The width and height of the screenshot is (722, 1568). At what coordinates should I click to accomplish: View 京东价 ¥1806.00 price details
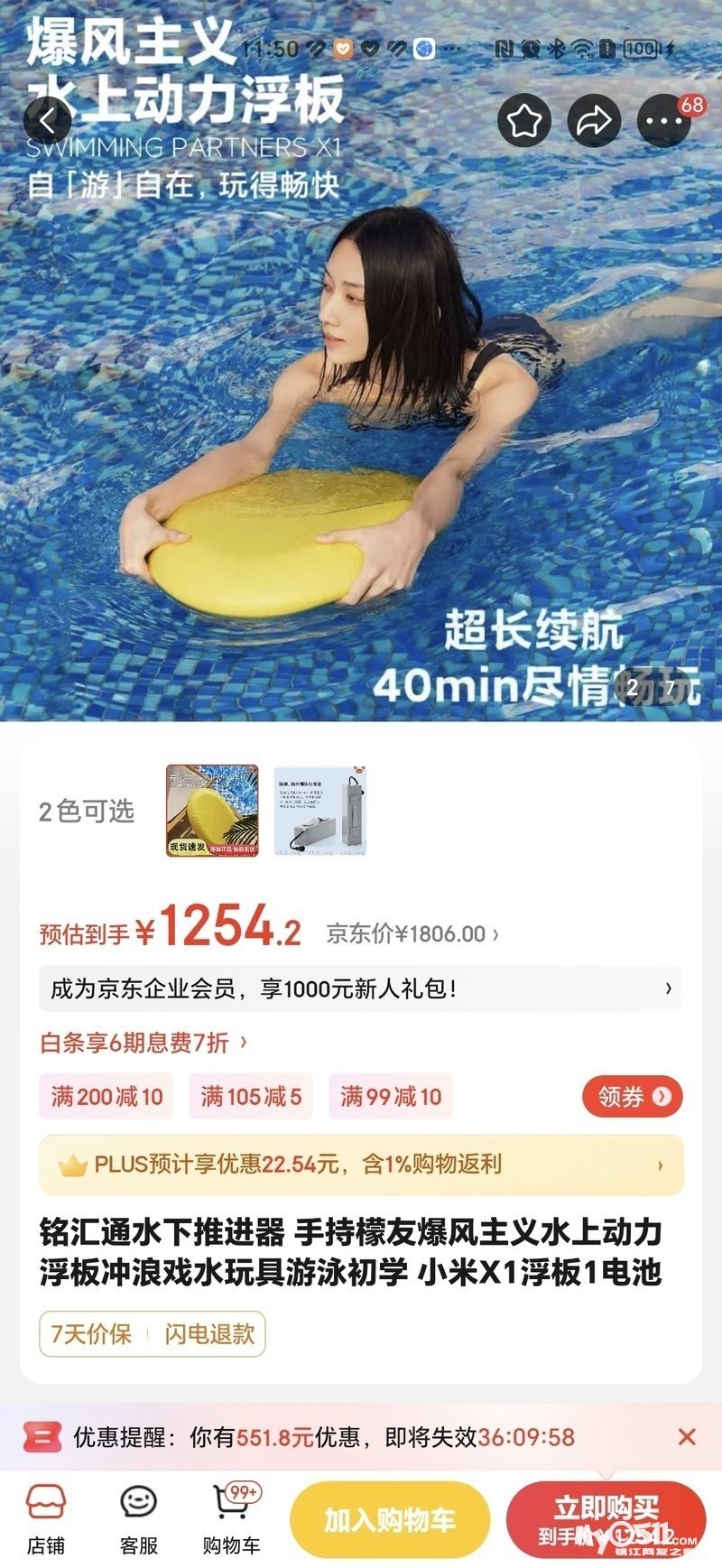tap(412, 933)
